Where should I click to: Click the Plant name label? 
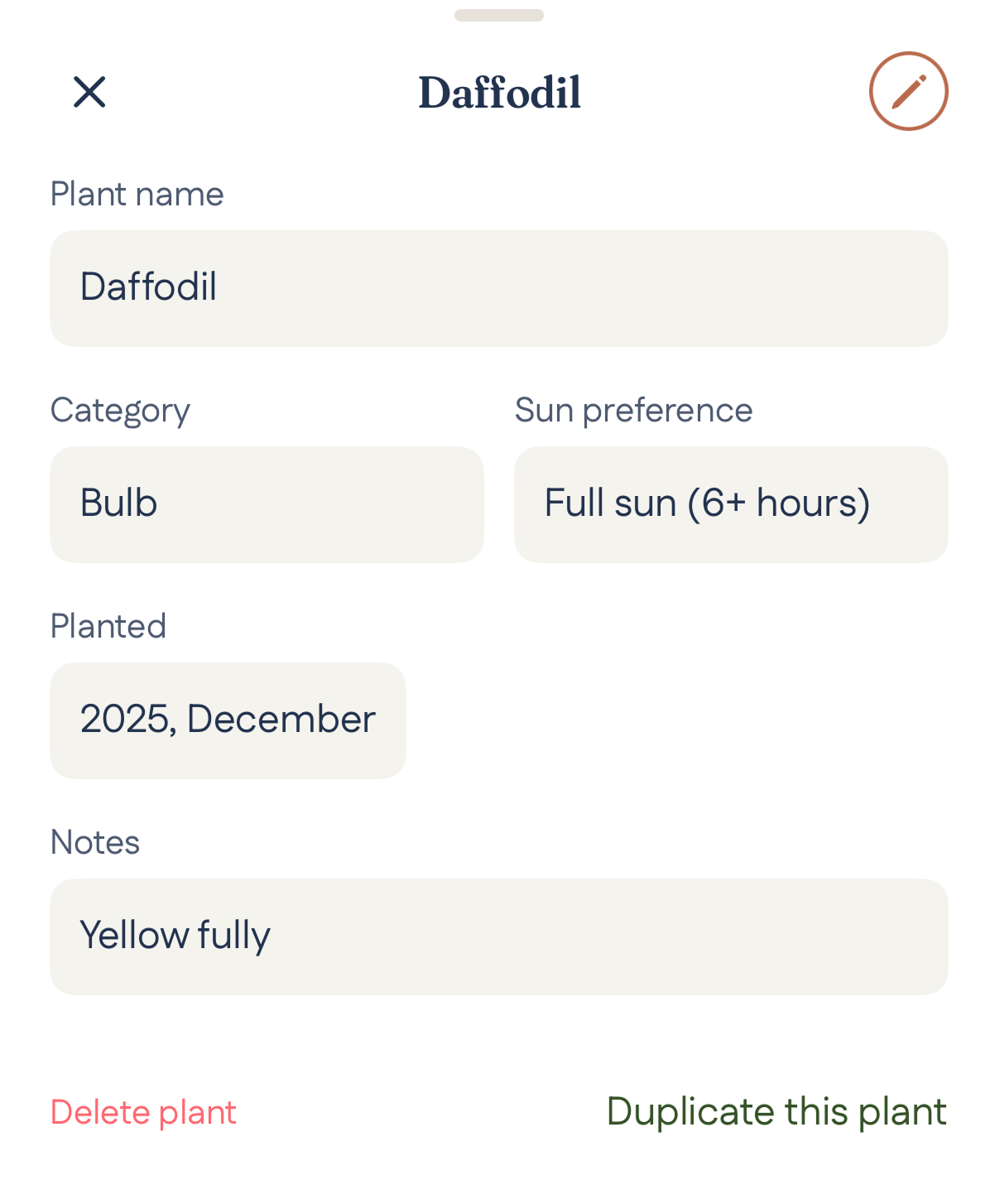pos(137,194)
